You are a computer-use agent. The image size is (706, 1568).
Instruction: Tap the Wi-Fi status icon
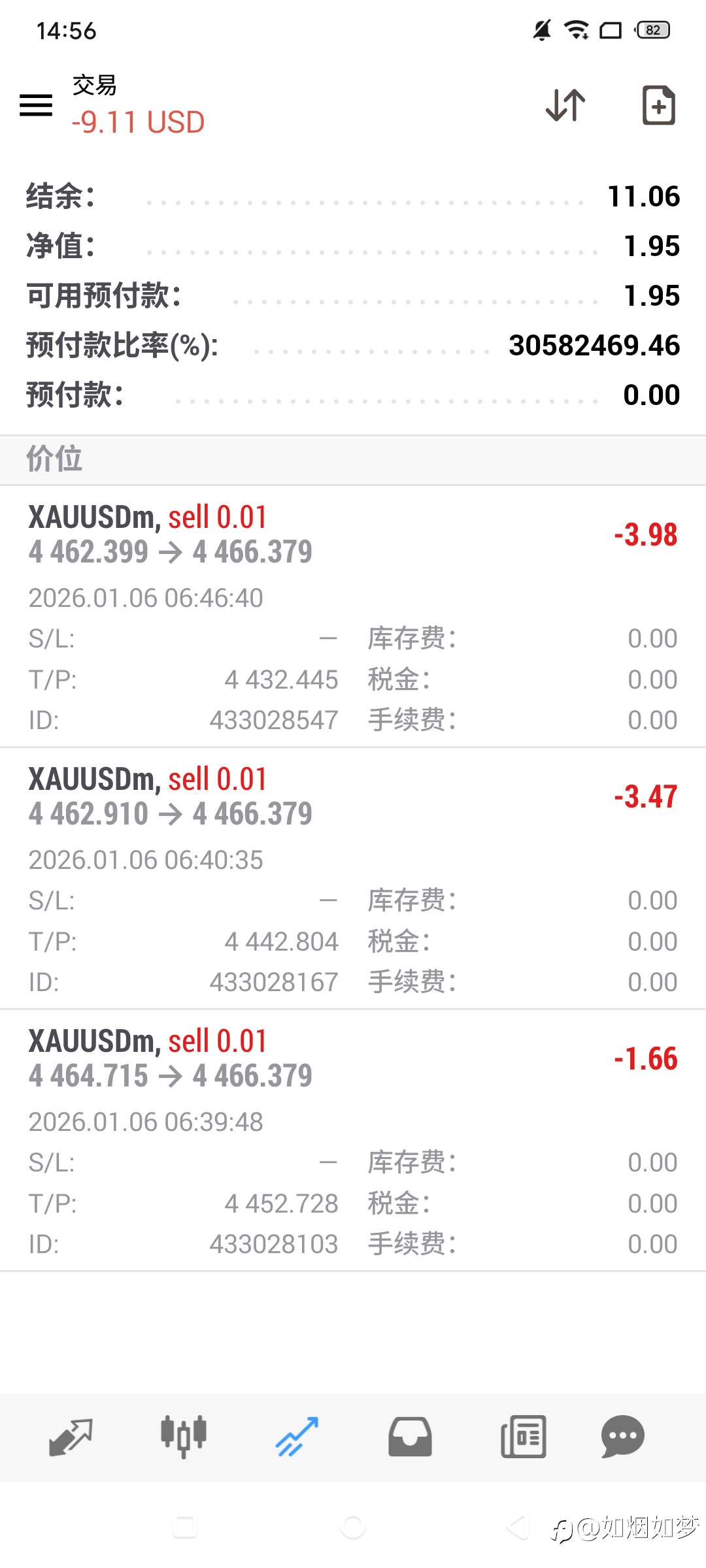tap(574, 30)
